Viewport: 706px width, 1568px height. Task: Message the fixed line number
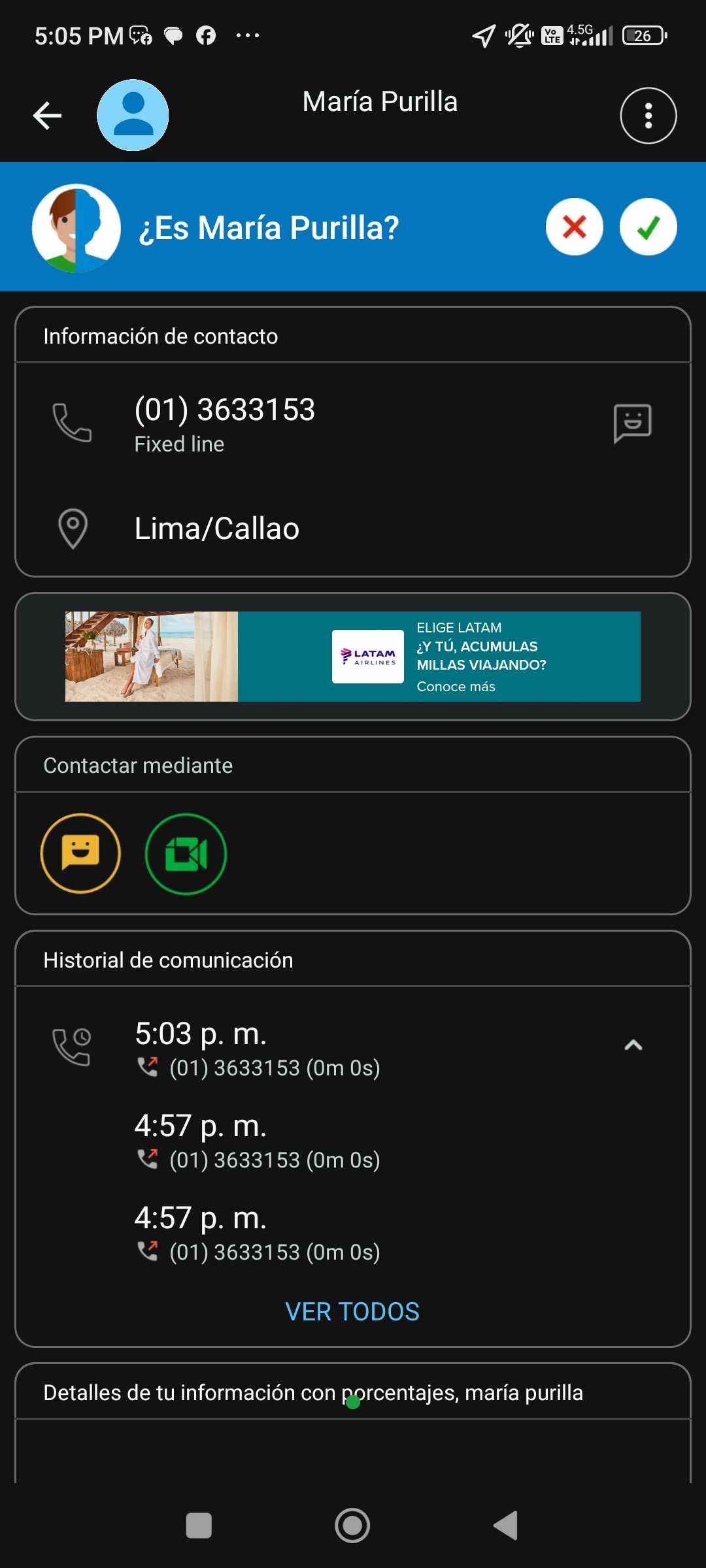point(632,423)
